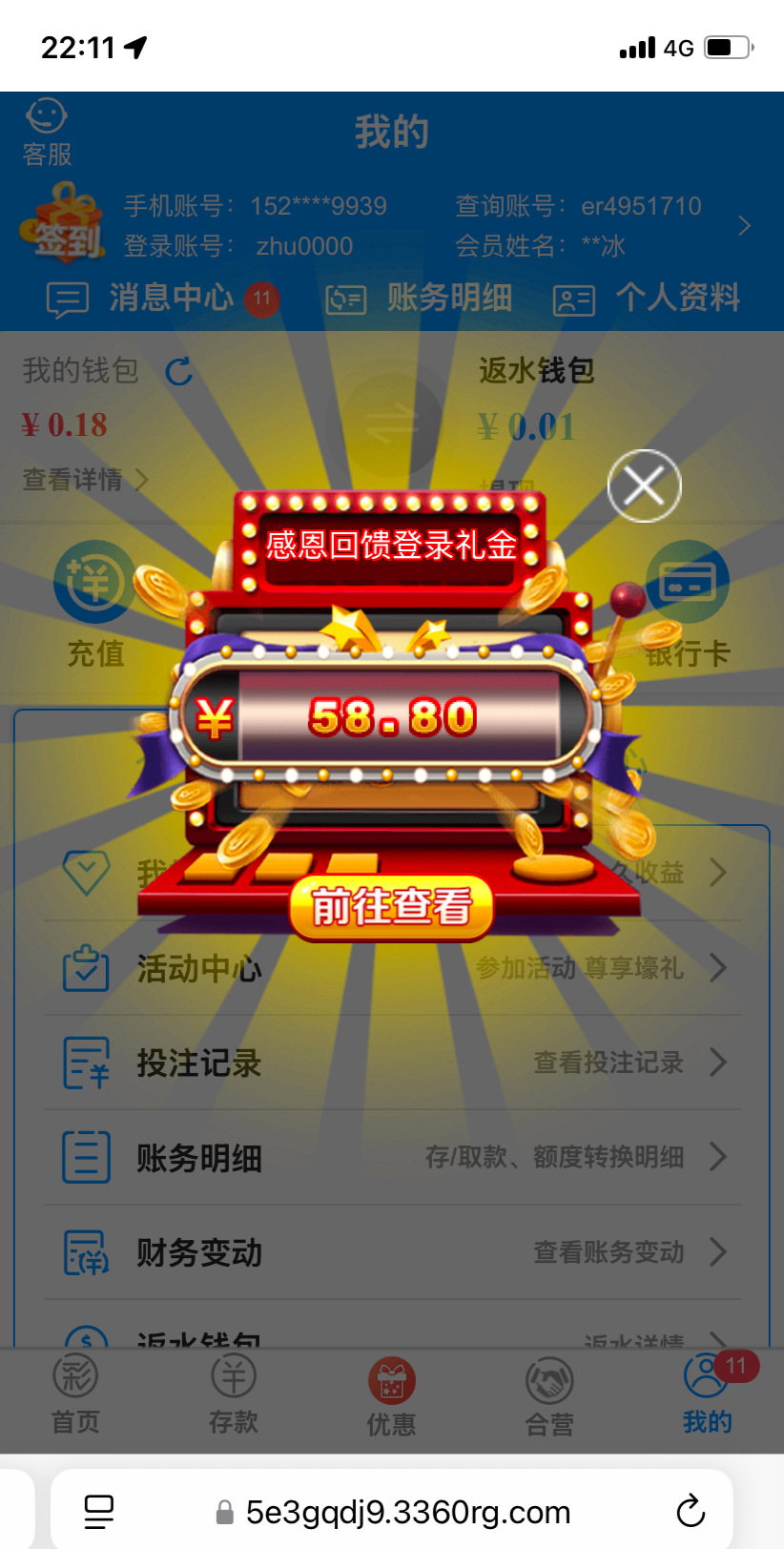The image size is (784, 1549).
Task: Open the 财务变动 row
Action: click(x=391, y=1251)
